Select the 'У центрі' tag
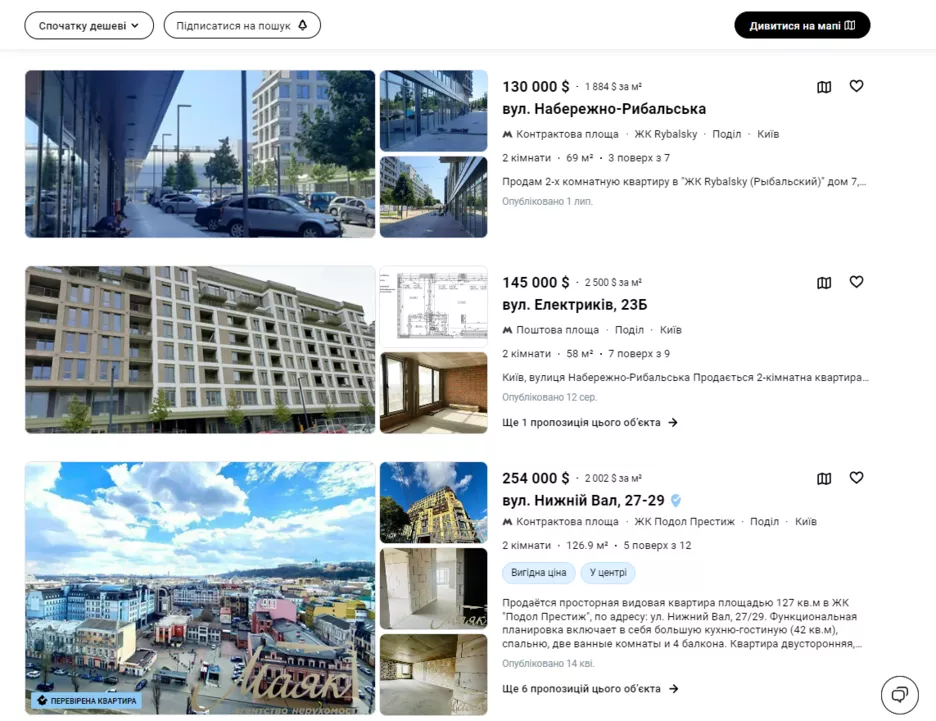Screen dimensions: 936x721 coord(607,573)
